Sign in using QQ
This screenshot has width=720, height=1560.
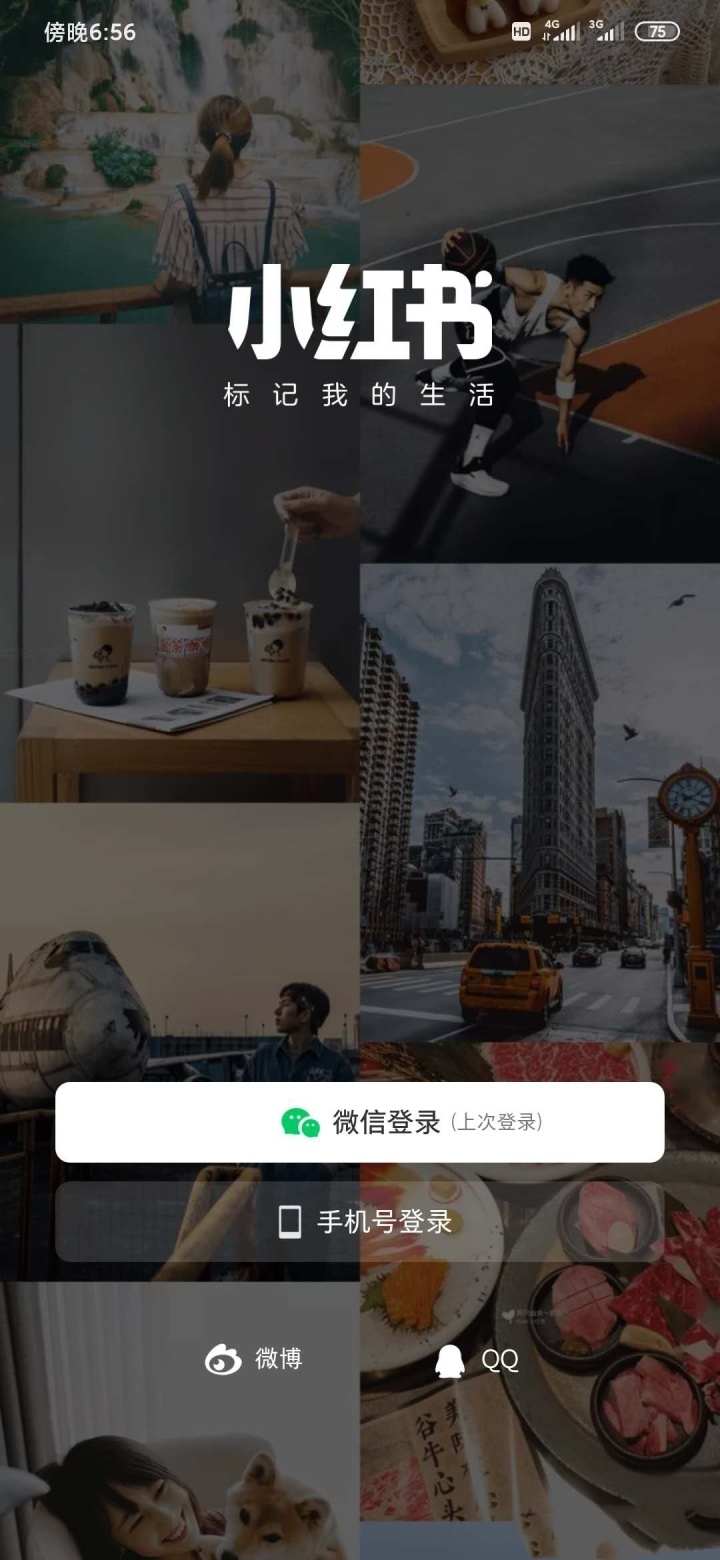[x=477, y=1360]
